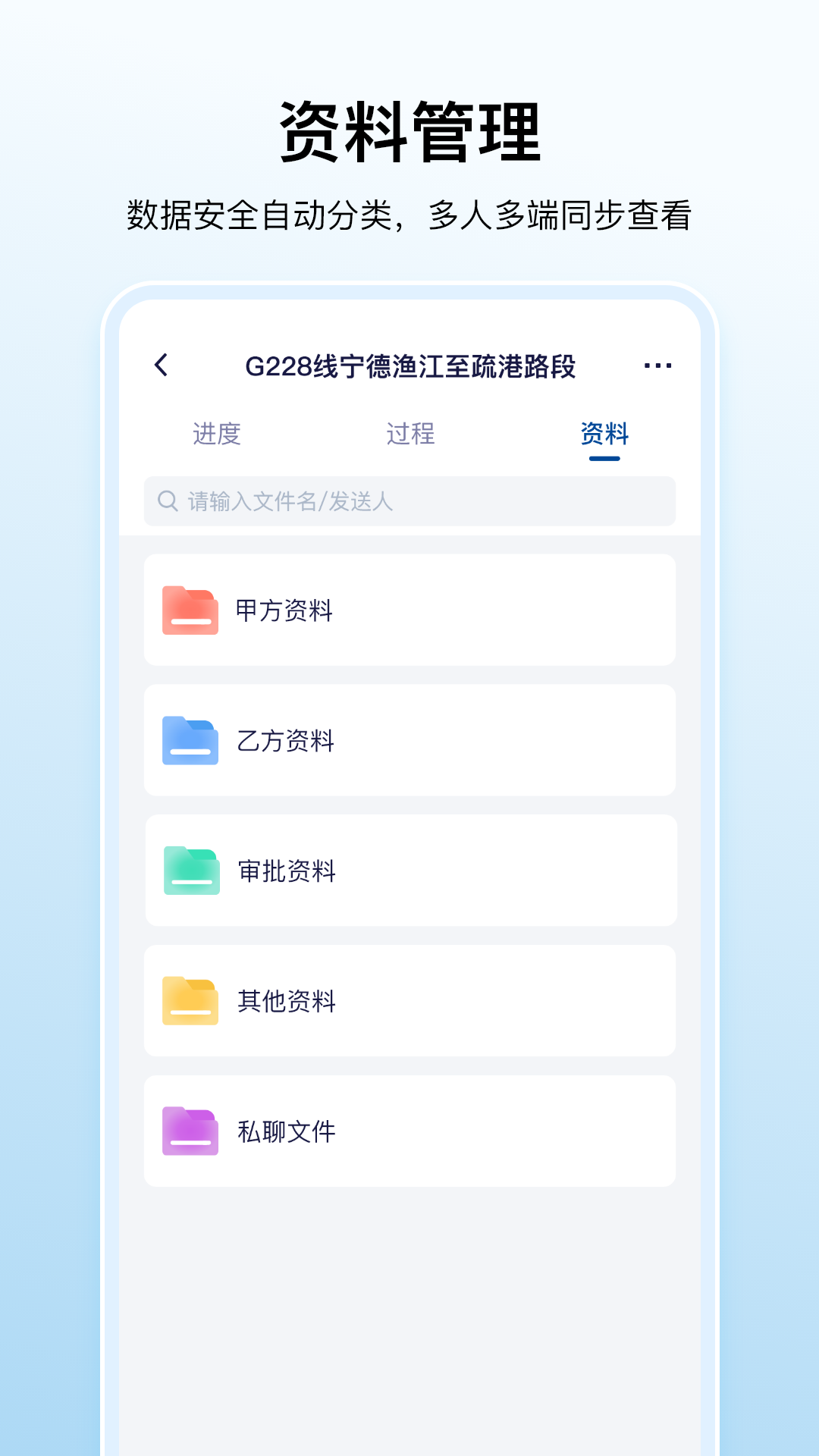This screenshot has width=819, height=1456.
Task: Open the 甲方资料 folder icon
Action: (191, 610)
